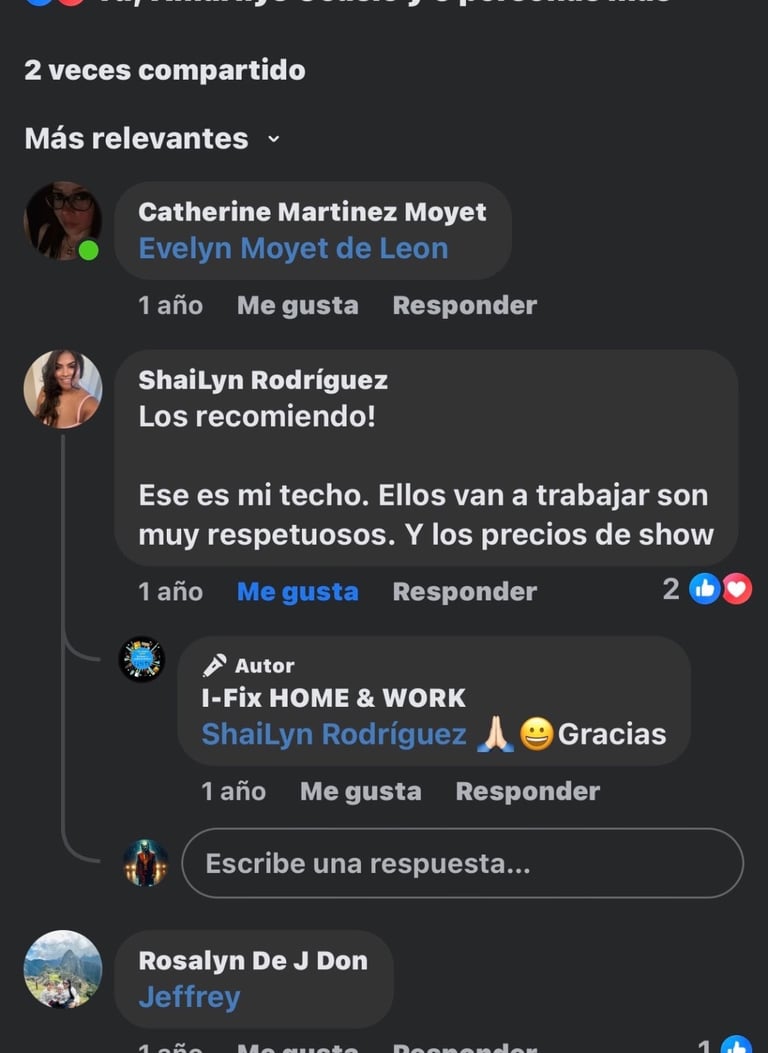768x1053 pixels.
Task: Like I-Fix HOME & WORK's reply
Action: coord(361,791)
